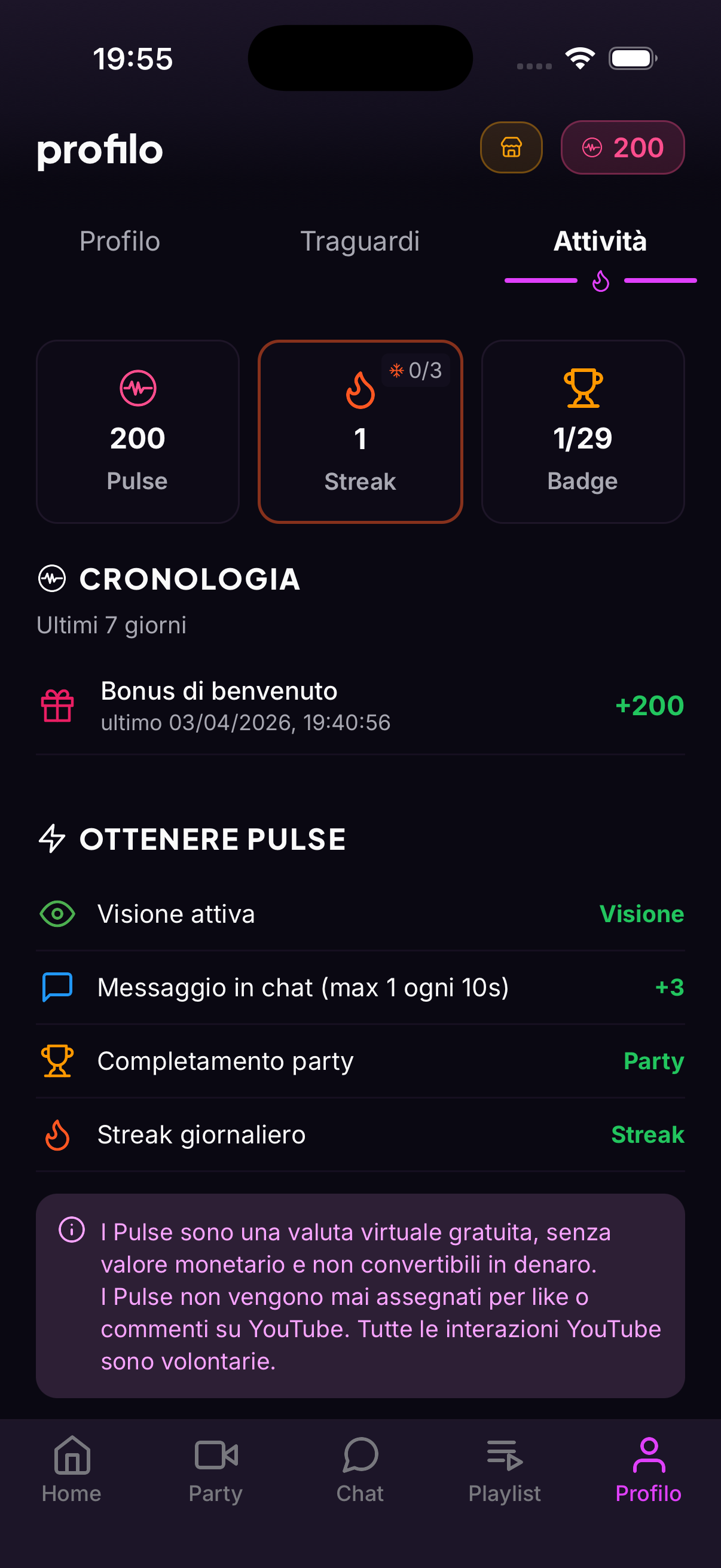Go to Home in the bottom bar
The image size is (721, 1568).
click(72, 1469)
